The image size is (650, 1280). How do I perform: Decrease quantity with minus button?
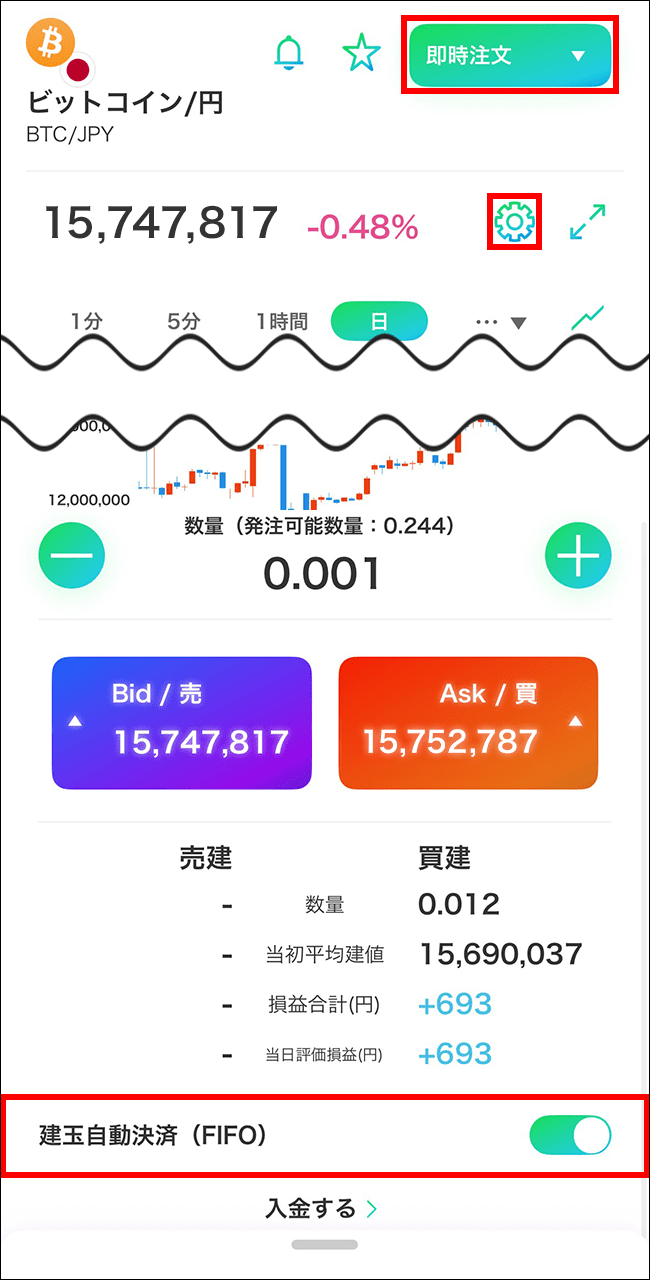pyautogui.click(x=72, y=554)
